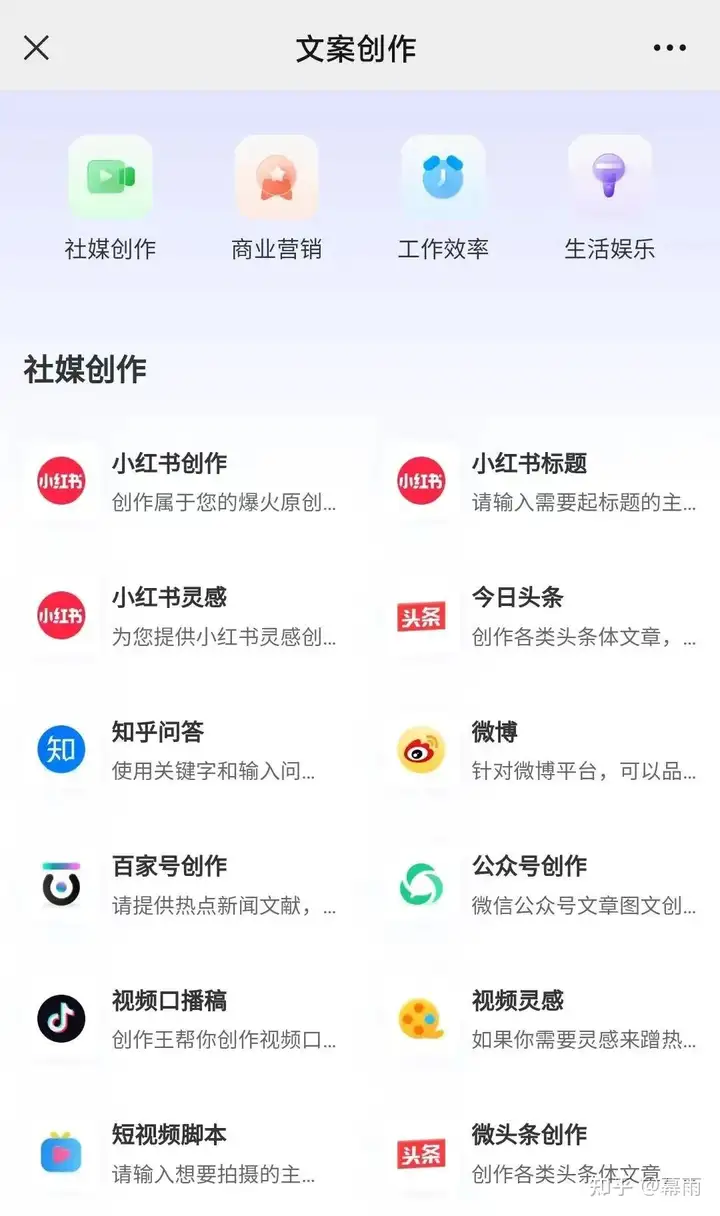Open the three-dot more menu
The image size is (720, 1216).
point(669,47)
